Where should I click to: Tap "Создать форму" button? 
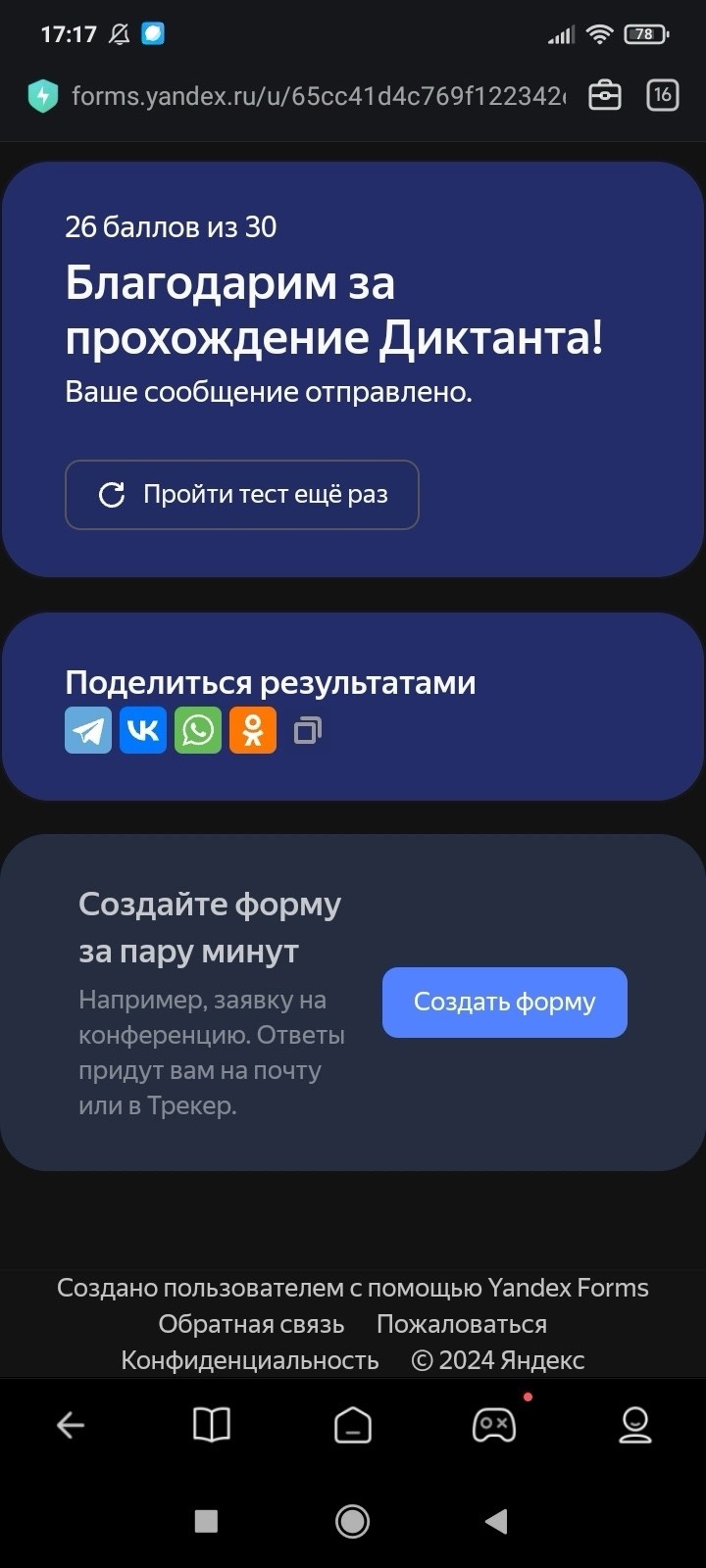[x=504, y=1003]
